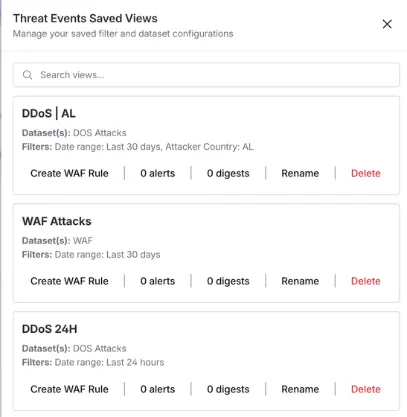Viewport: 407px width, 417px height.
Task: Rename the WAF Attacks view
Action: 300,281
